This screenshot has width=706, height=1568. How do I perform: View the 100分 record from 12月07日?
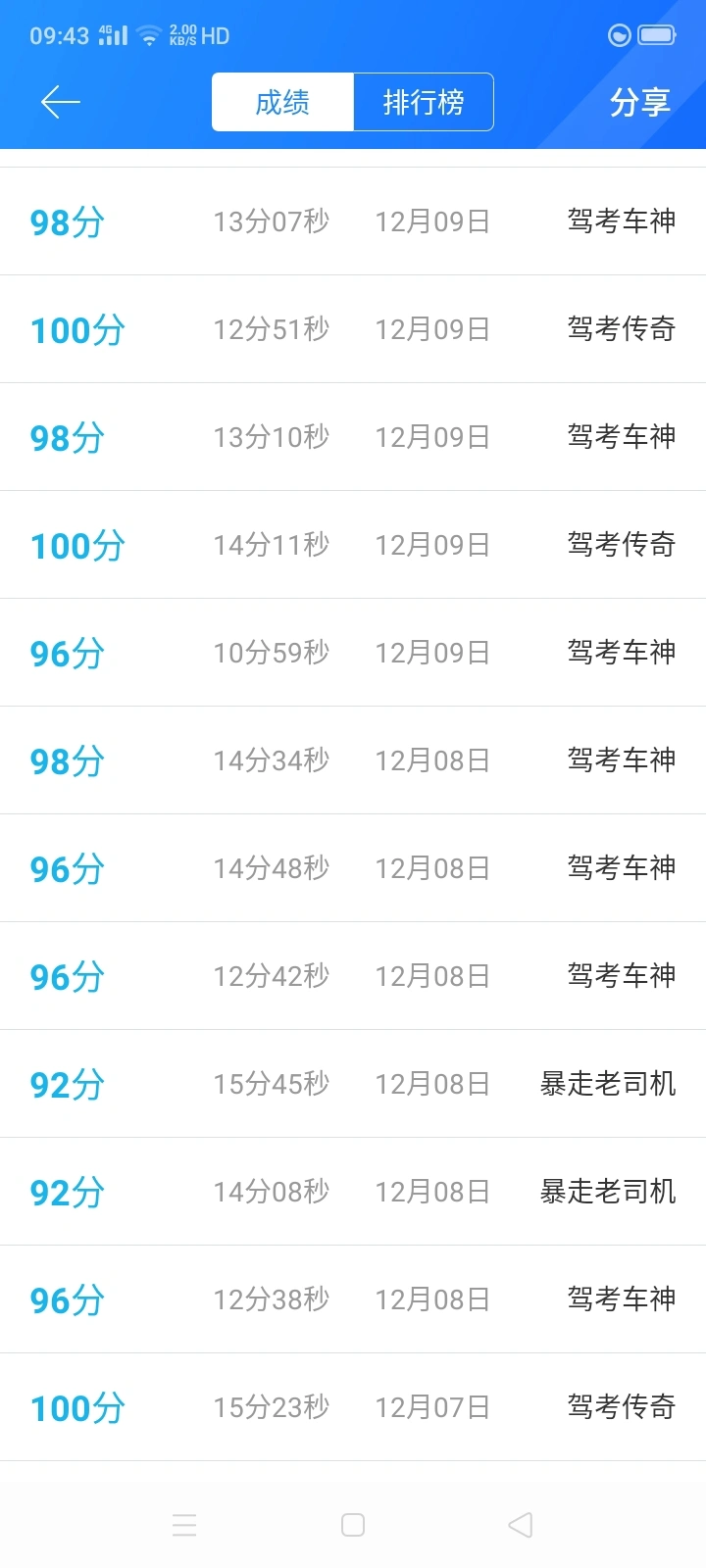(353, 1407)
